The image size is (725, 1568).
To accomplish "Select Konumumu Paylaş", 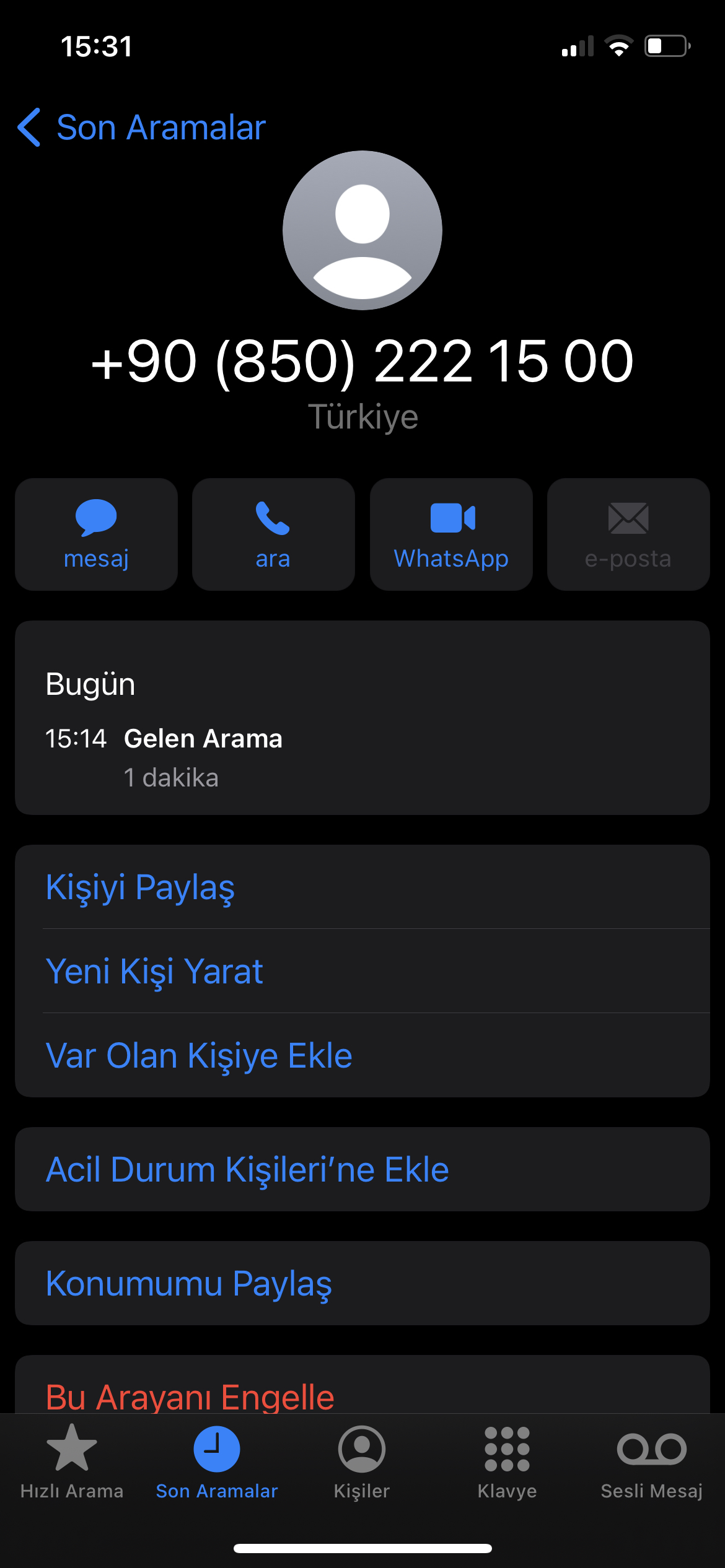I will pyautogui.click(x=362, y=1283).
